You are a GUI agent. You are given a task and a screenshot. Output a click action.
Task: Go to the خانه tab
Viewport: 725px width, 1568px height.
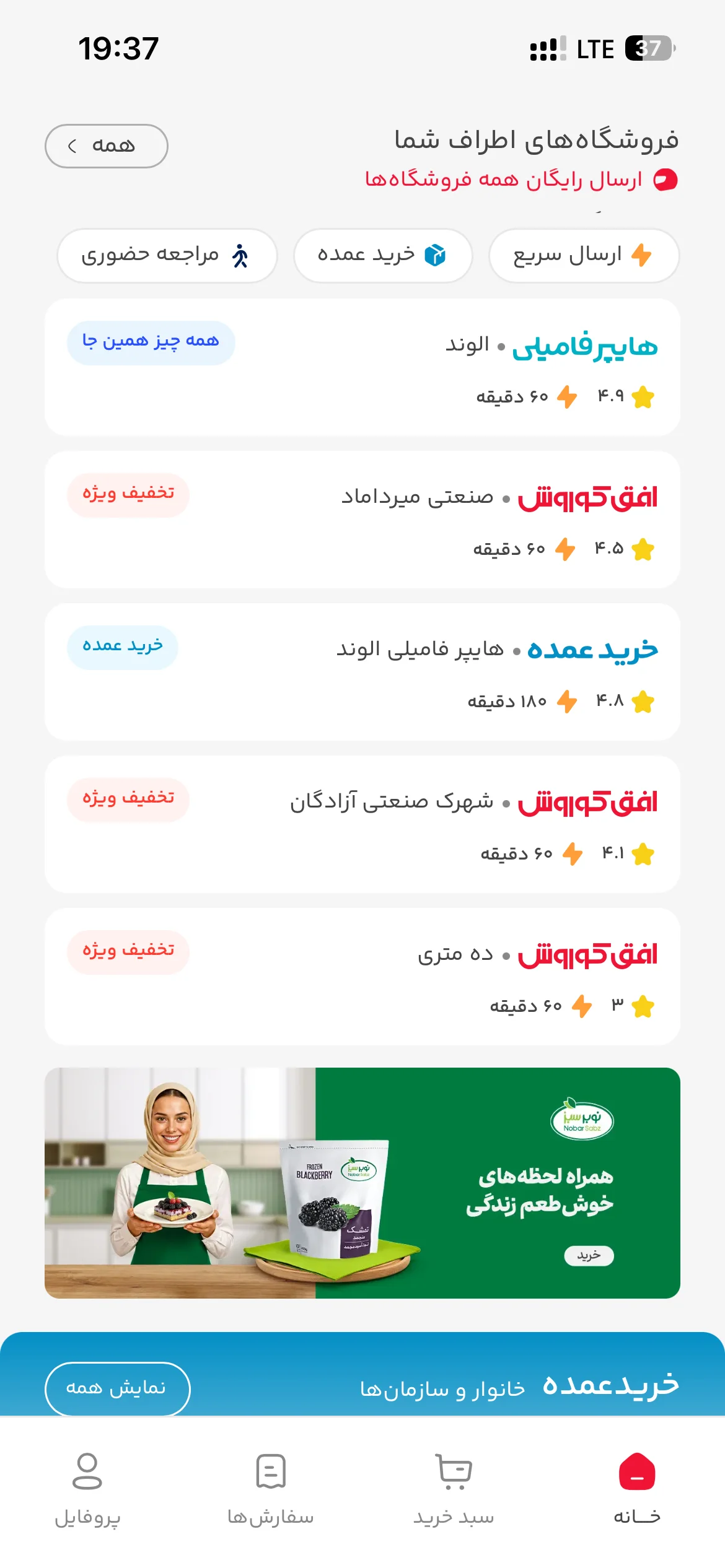click(637, 1489)
